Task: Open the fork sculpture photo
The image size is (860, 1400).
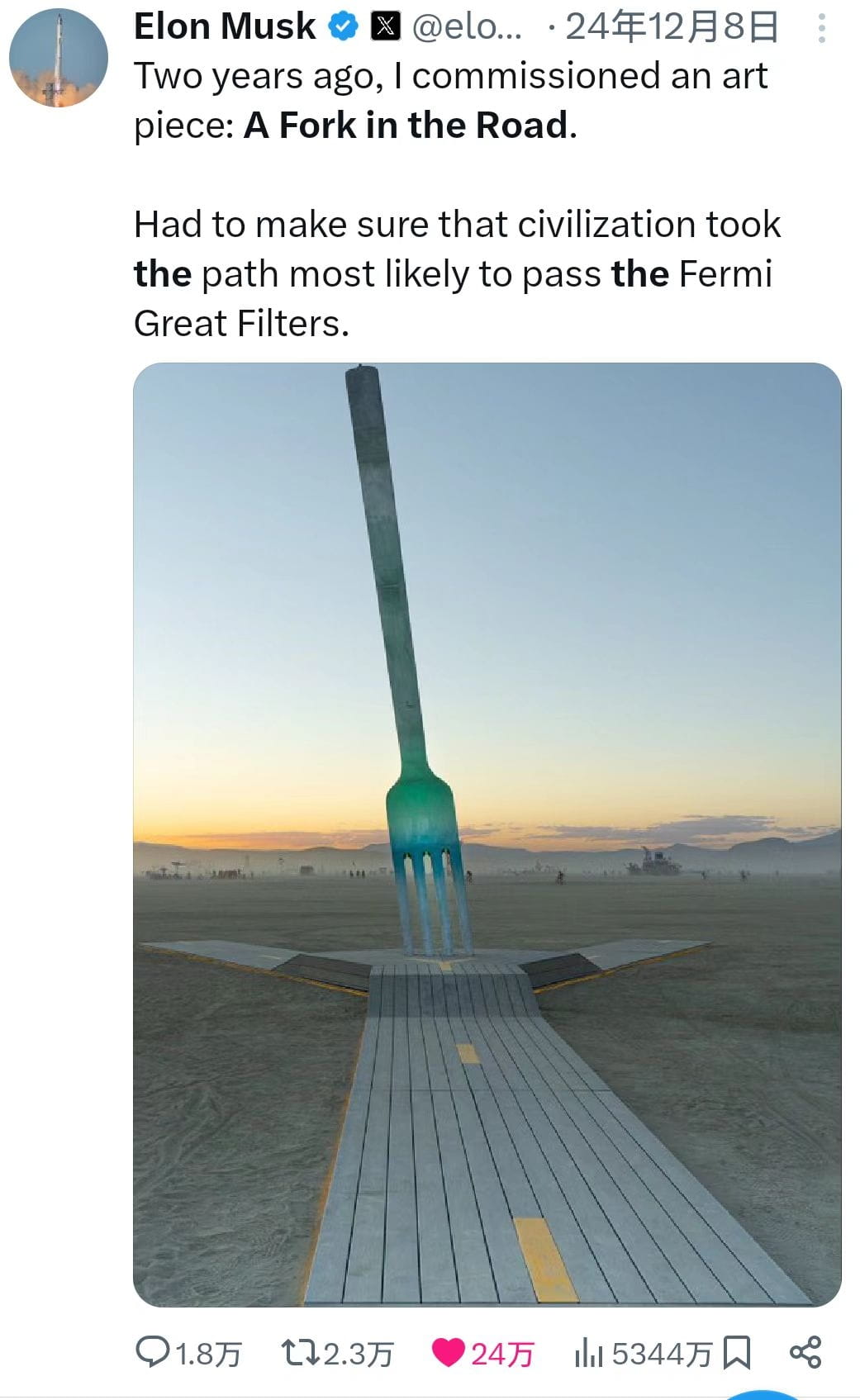Action: pyautogui.click(x=487, y=834)
